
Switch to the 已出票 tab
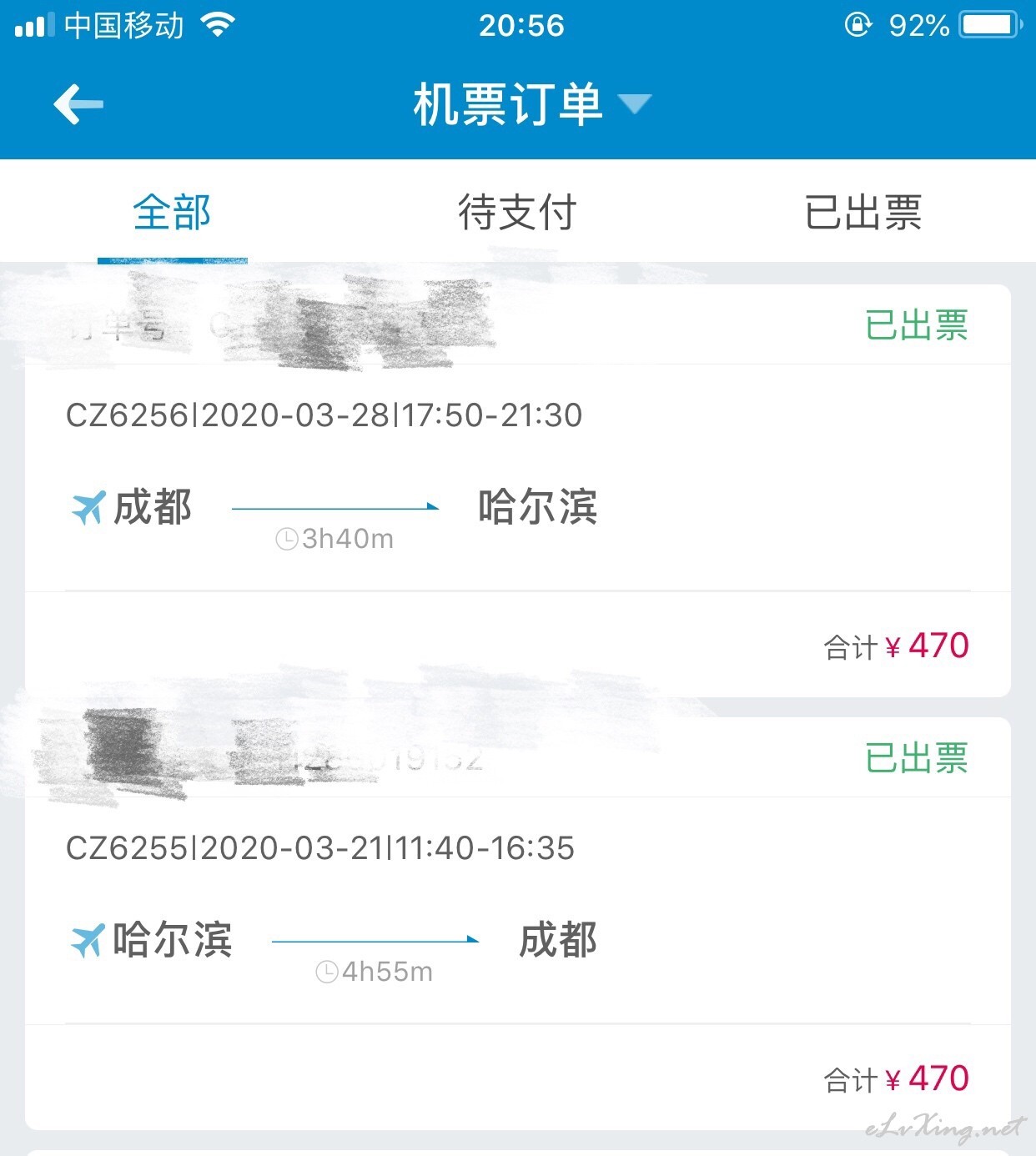[x=863, y=213]
